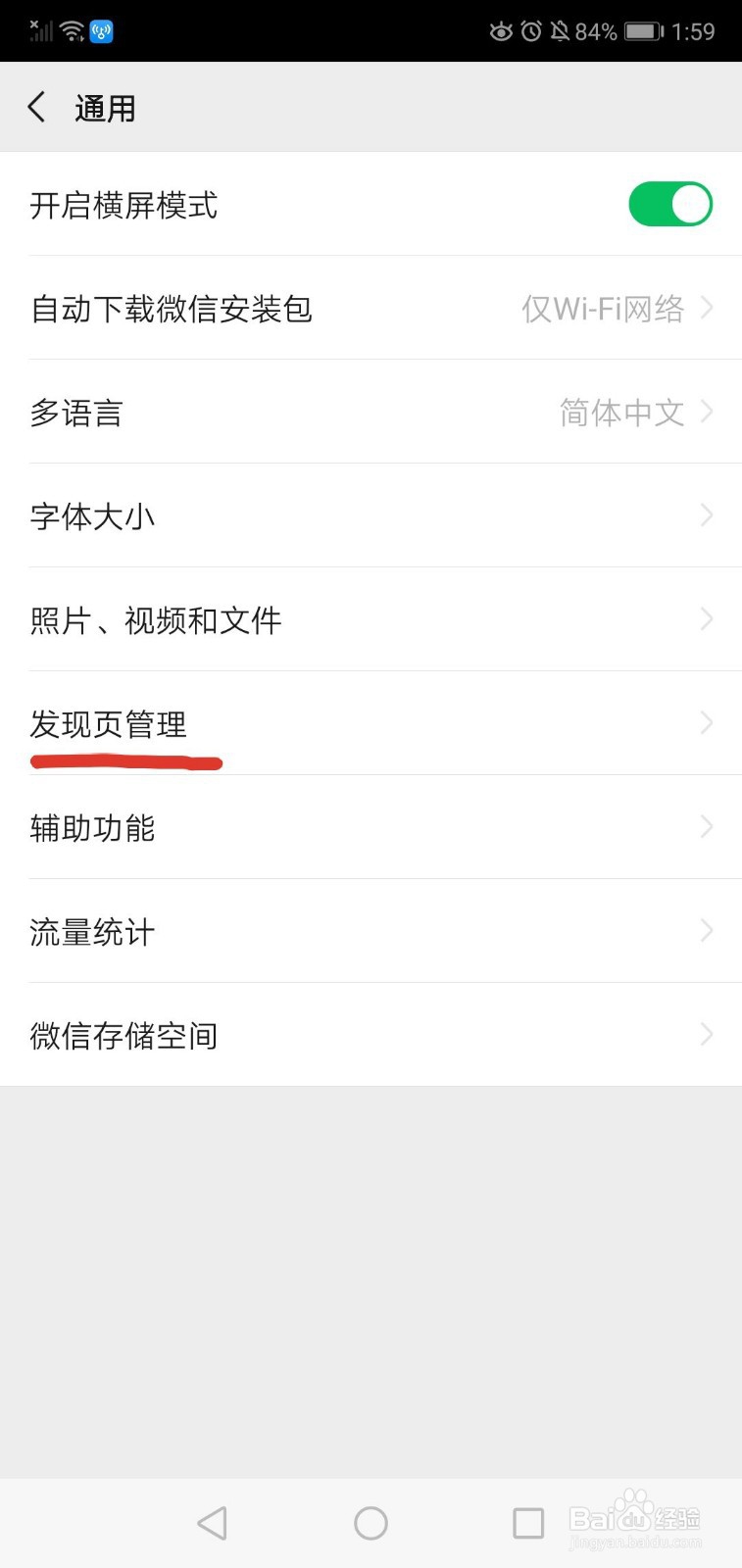
Task: Tap the back arrow beside 通用
Action: tap(36, 107)
